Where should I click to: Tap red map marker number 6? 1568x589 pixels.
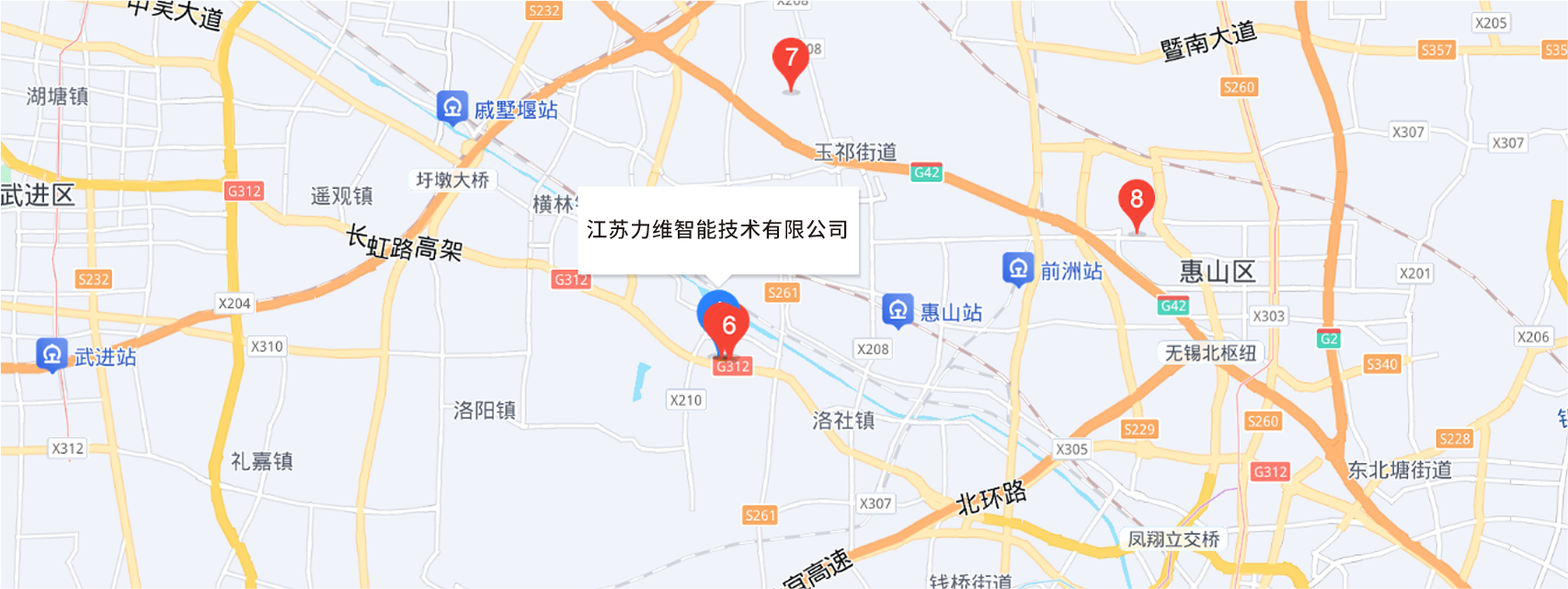(728, 327)
